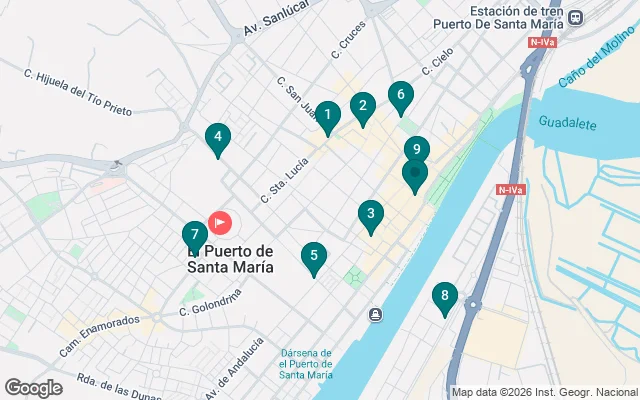Select marker number 8 by the N-IVa road
Viewport: 640px width, 400px height.
(444, 296)
